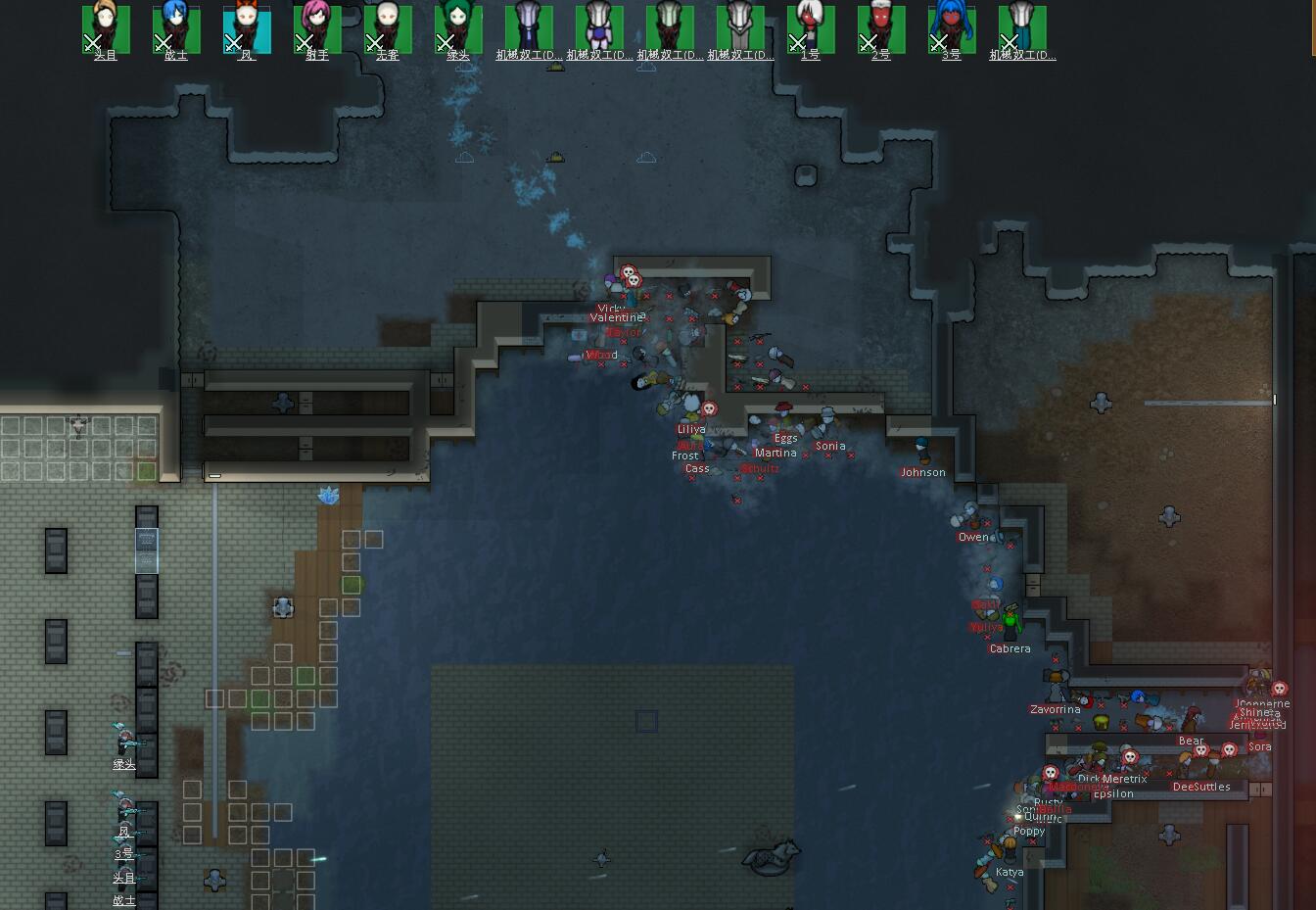Select colonist portrait 1号
Viewport: 1316px width, 910px height.
(811, 29)
